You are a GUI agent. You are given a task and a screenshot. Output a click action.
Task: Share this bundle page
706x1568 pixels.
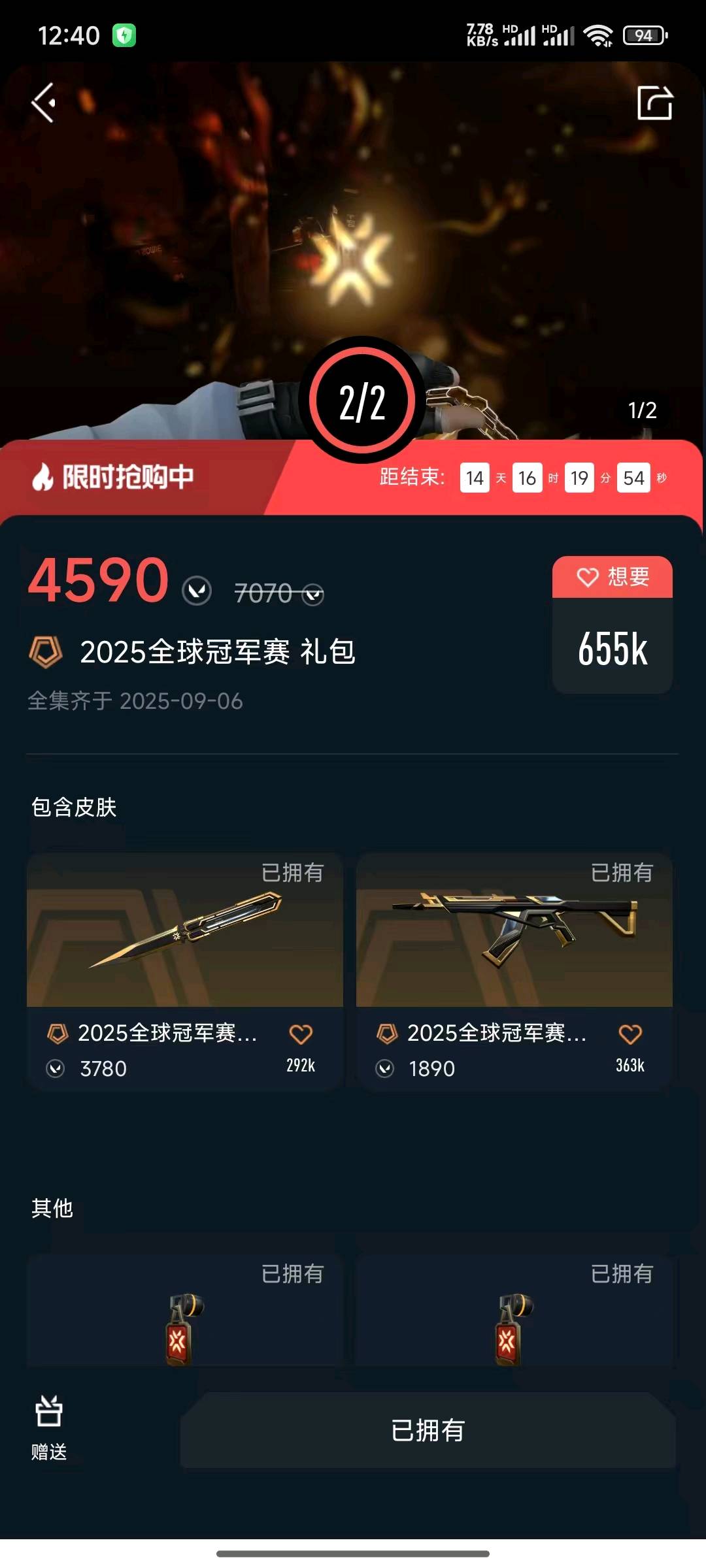655,103
